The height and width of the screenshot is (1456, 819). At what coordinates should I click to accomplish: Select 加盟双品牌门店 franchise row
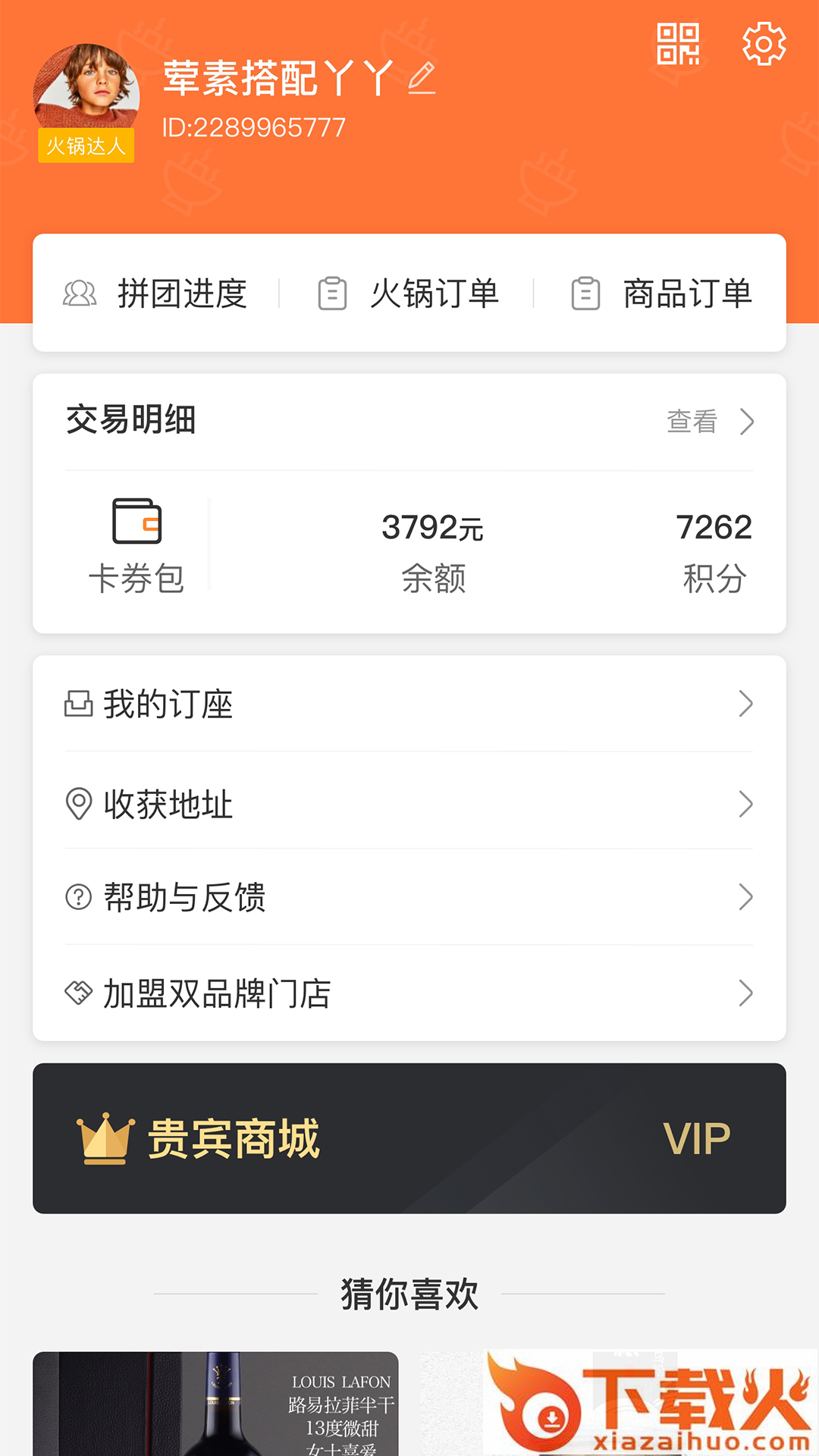[x=409, y=993]
